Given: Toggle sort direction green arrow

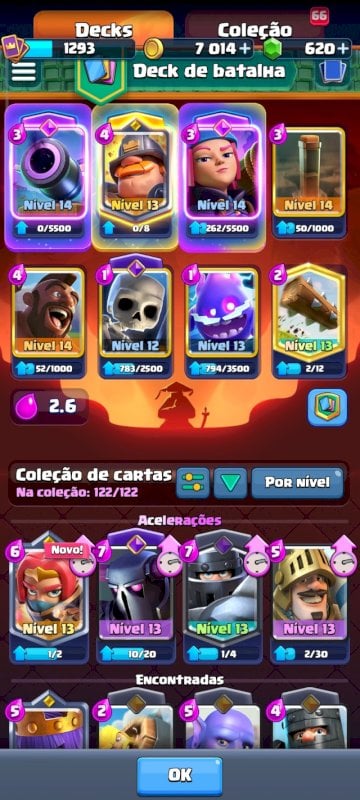Looking at the screenshot, I should [230, 483].
